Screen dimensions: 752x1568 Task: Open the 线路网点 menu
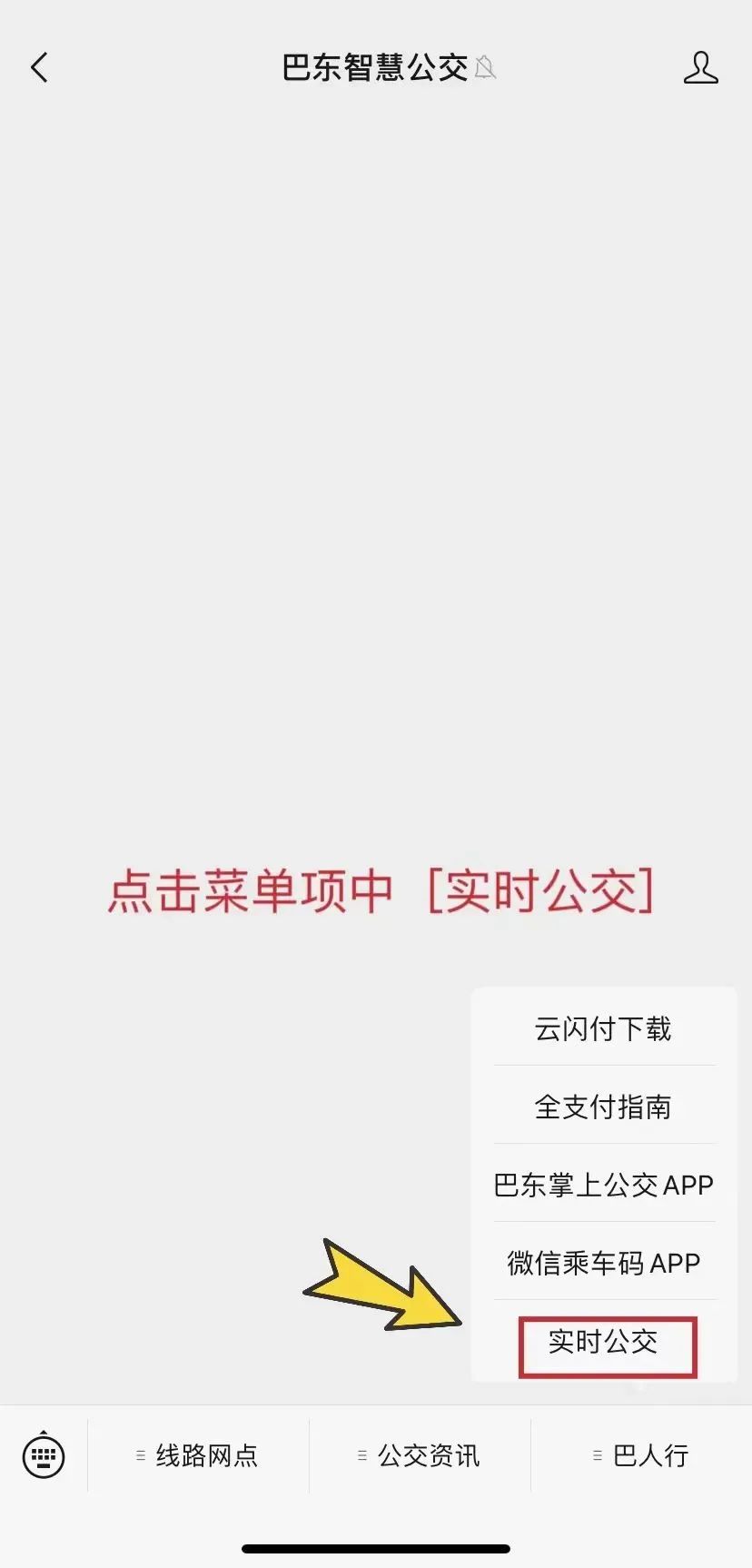pyautogui.click(x=198, y=1455)
